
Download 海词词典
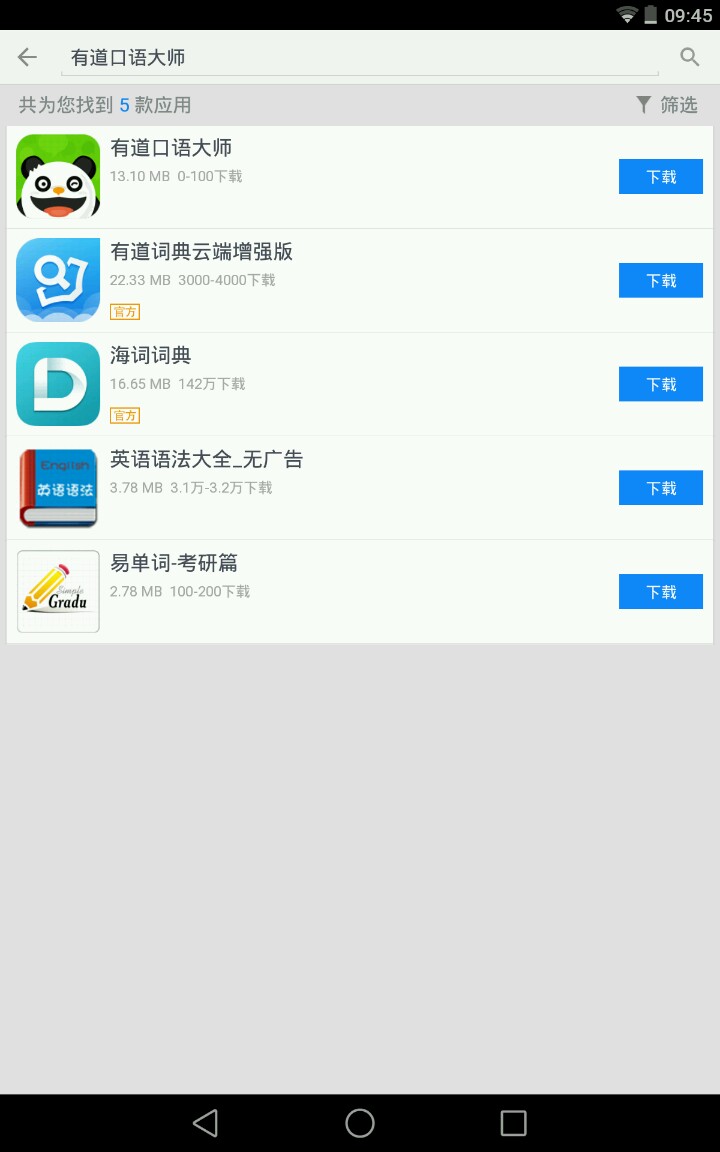click(x=660, y=385)
